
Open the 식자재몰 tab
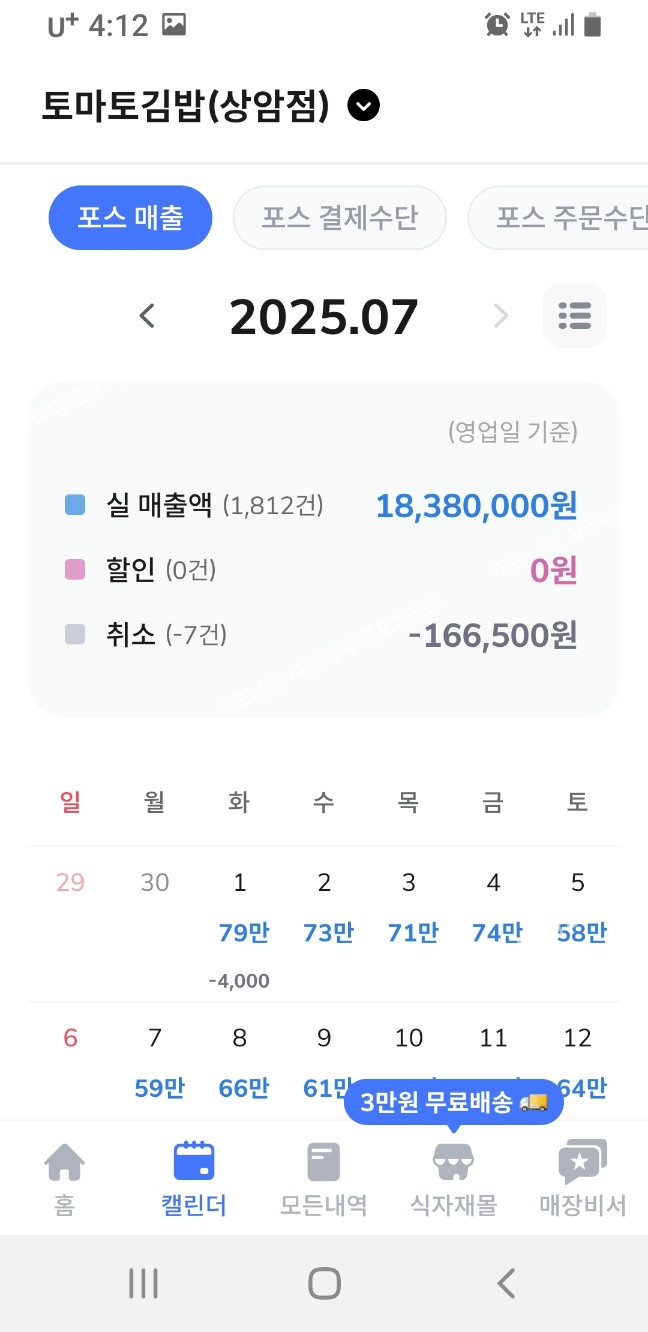pyautogui.click(x=453, y=1179)
